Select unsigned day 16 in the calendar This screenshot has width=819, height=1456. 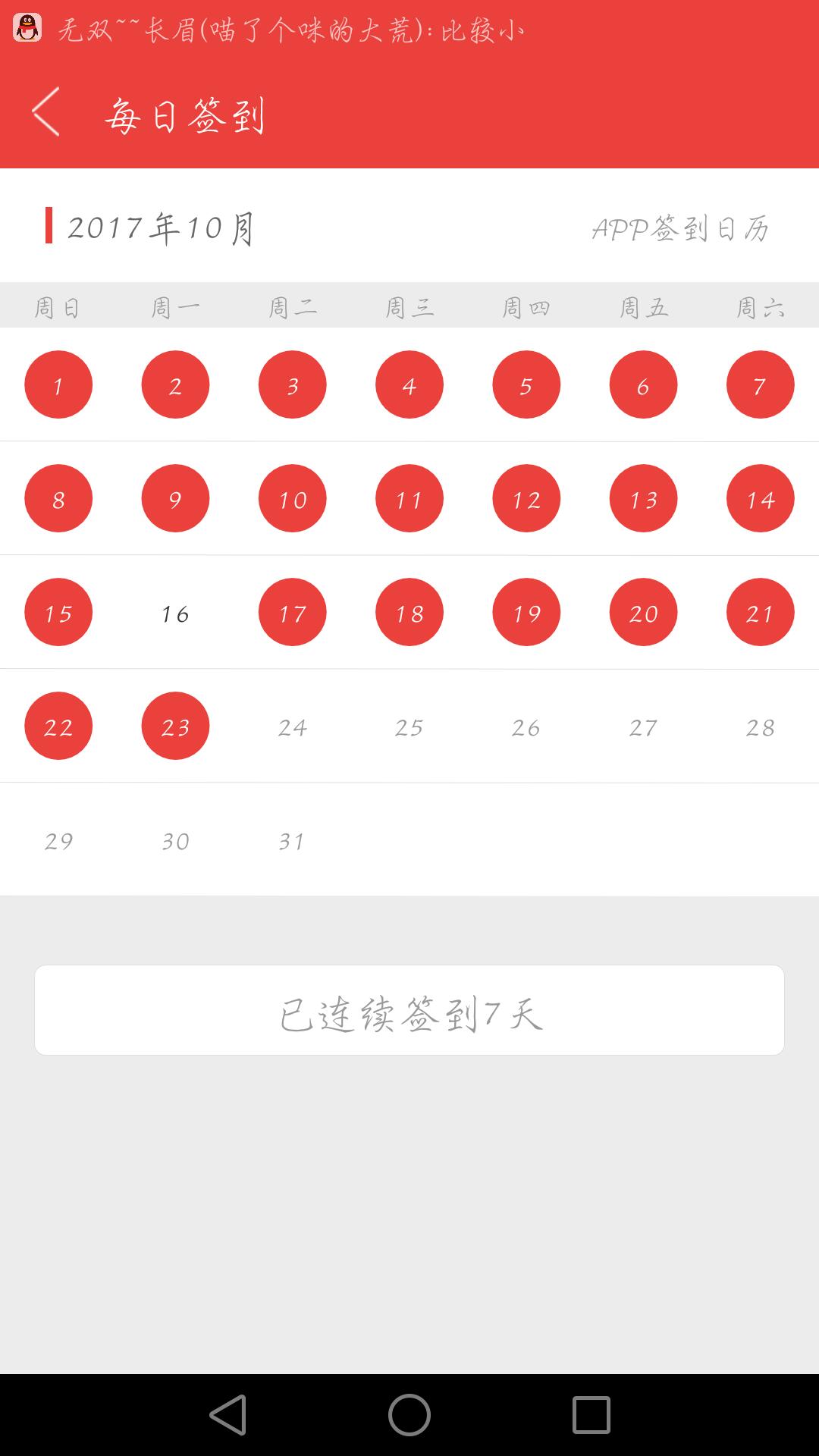click(x=175, y=613)
